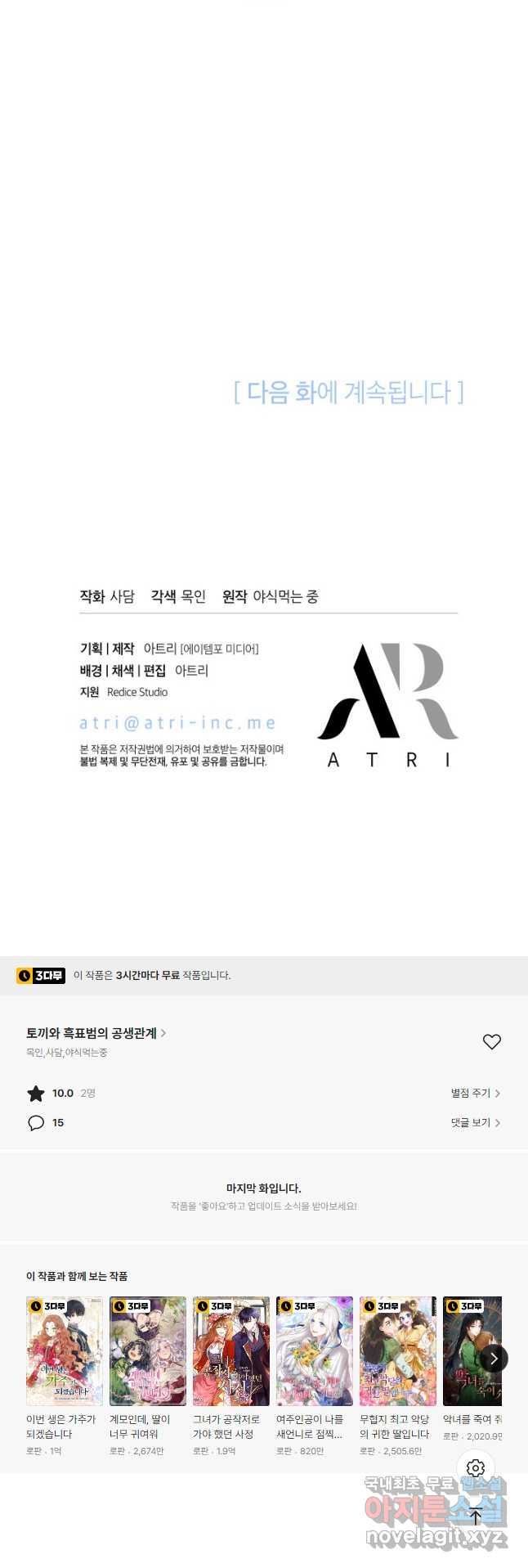The image size is (528, 1568).
Task: Show next recommended titles with arrow
Action: coord(494,1358)
